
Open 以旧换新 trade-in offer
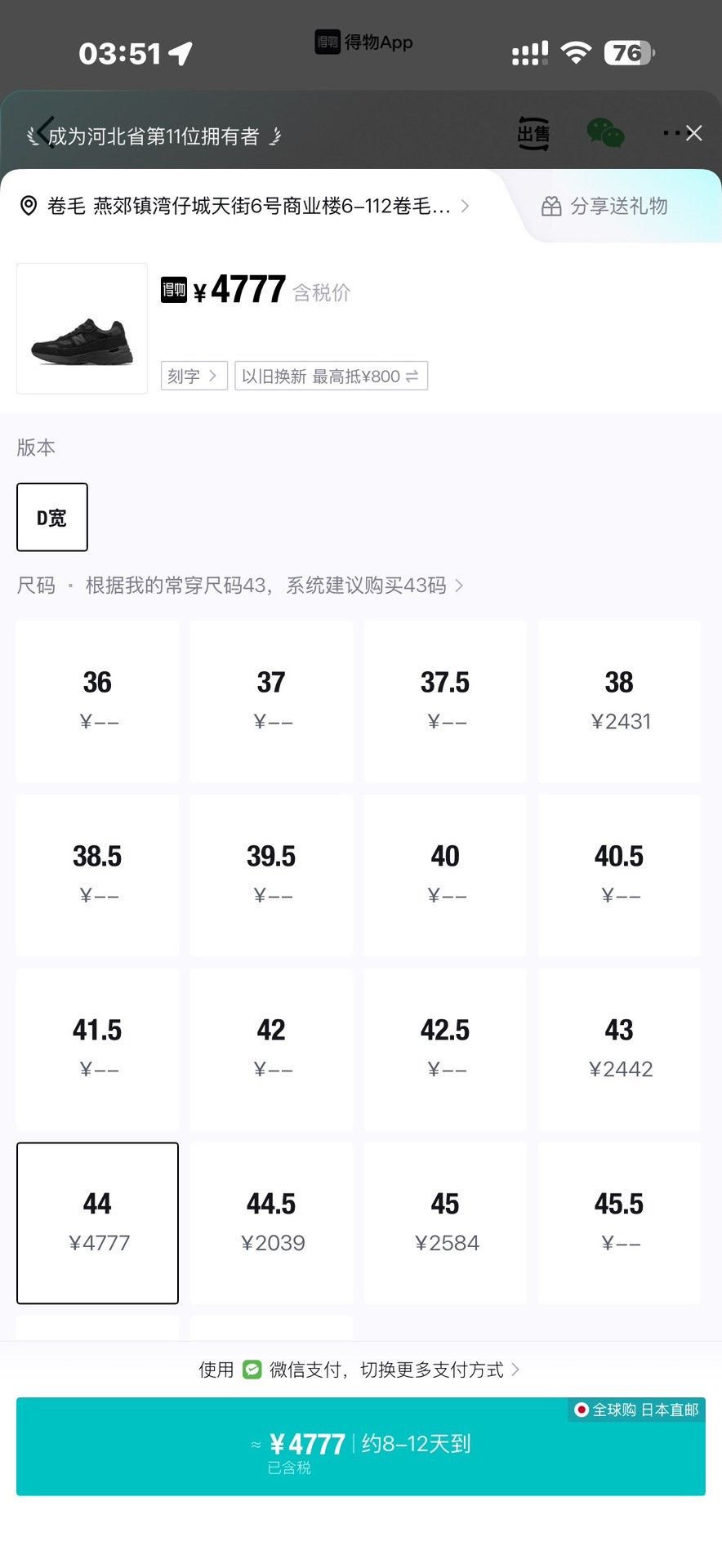[x=331, y=376]
